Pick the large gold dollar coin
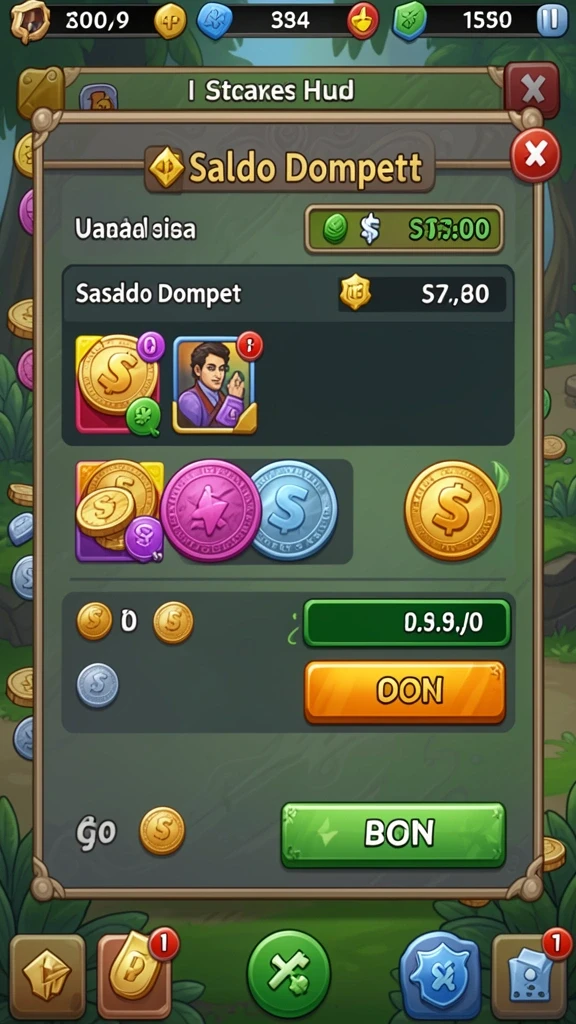 point(453,509)
